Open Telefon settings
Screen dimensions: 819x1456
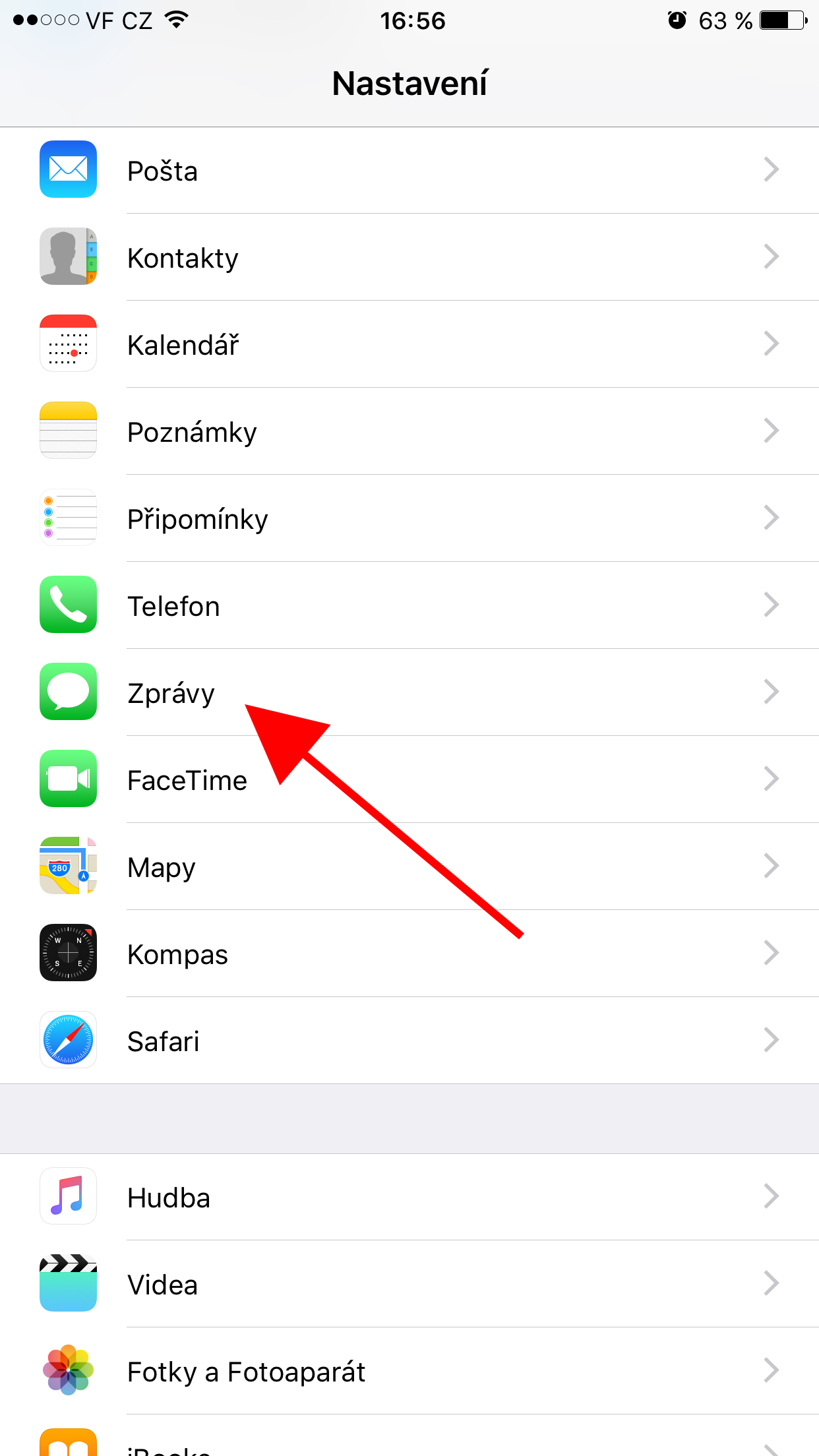pyautogui.click(x=409, y=605)
